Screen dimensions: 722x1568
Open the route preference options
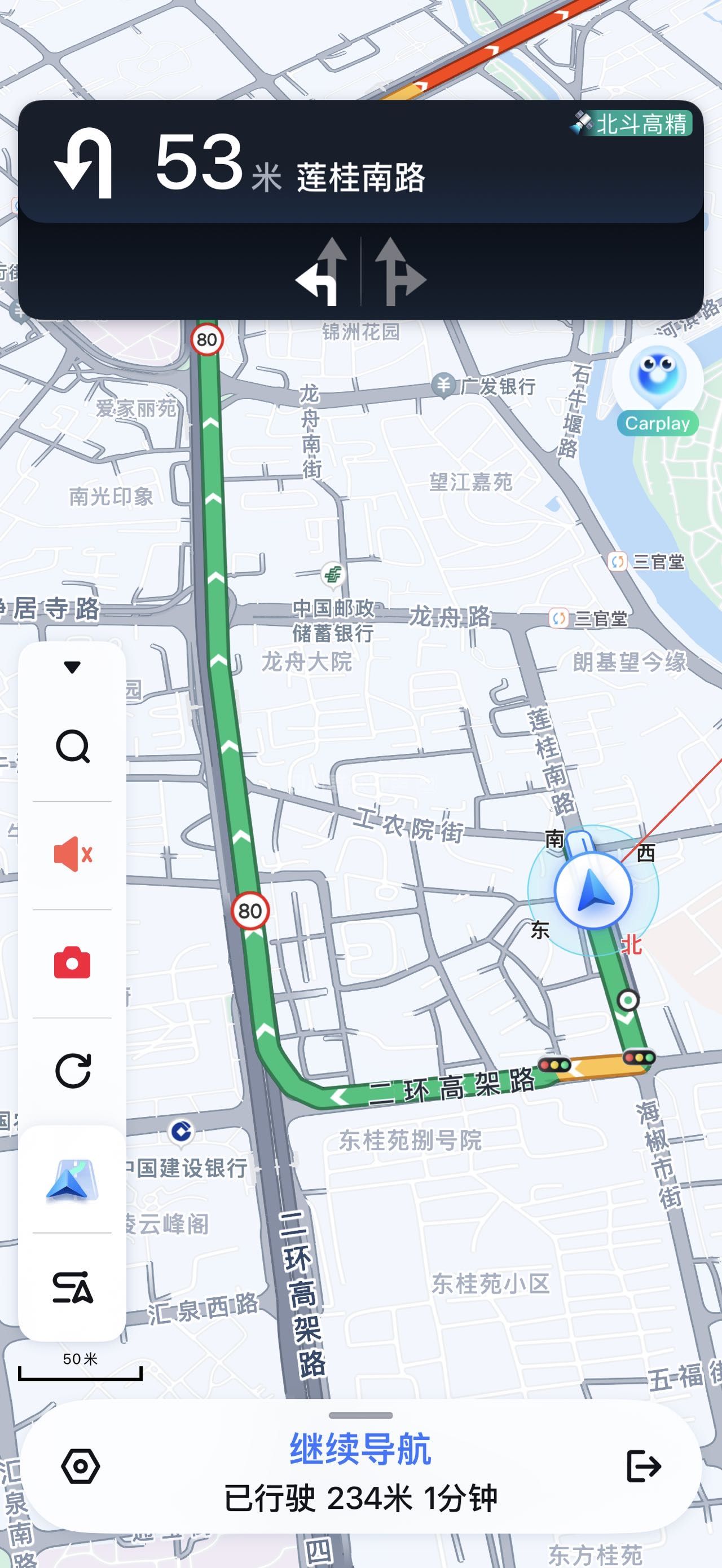(x=72, y=1287)
